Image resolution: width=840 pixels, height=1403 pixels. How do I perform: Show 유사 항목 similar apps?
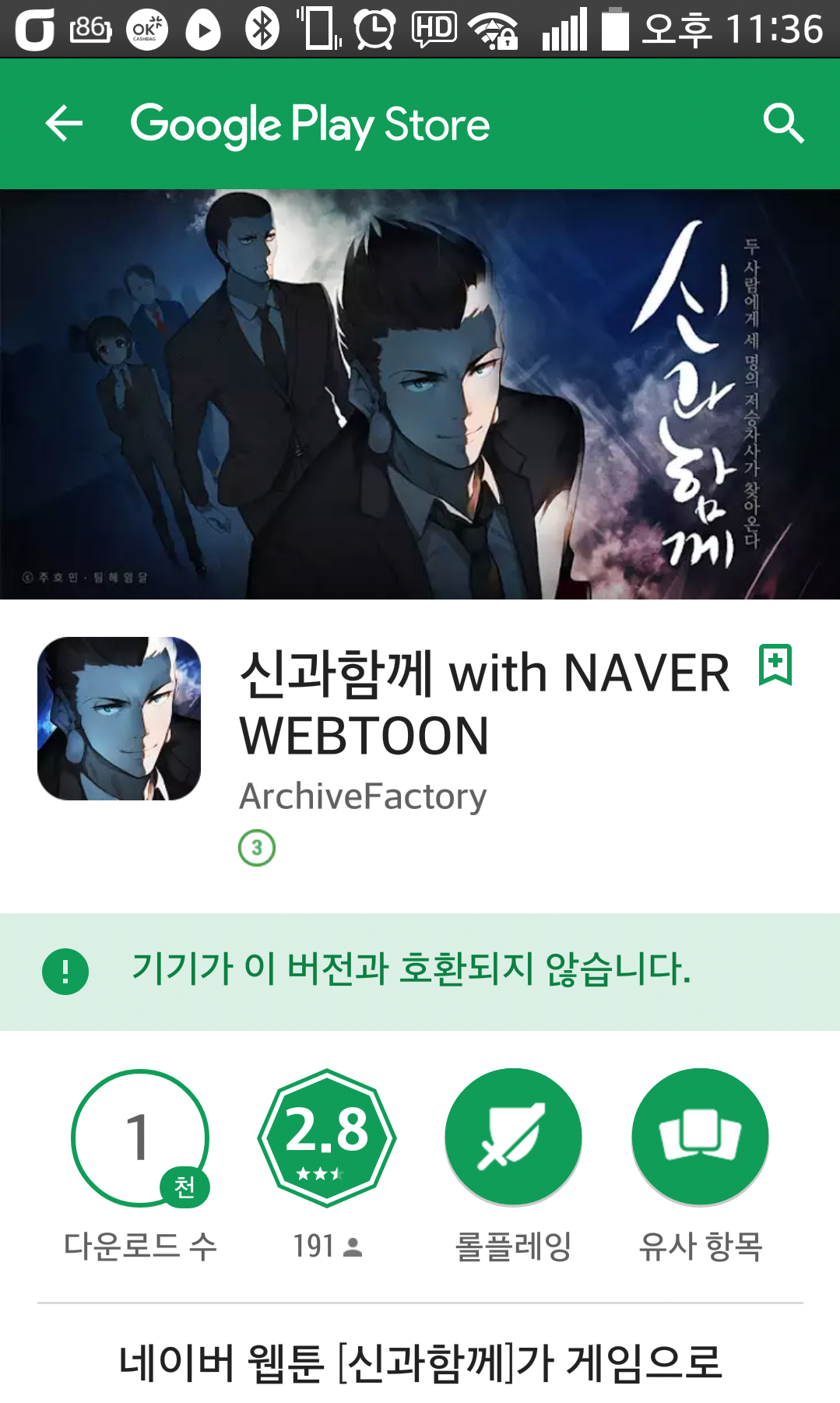tap(700, 1138)
